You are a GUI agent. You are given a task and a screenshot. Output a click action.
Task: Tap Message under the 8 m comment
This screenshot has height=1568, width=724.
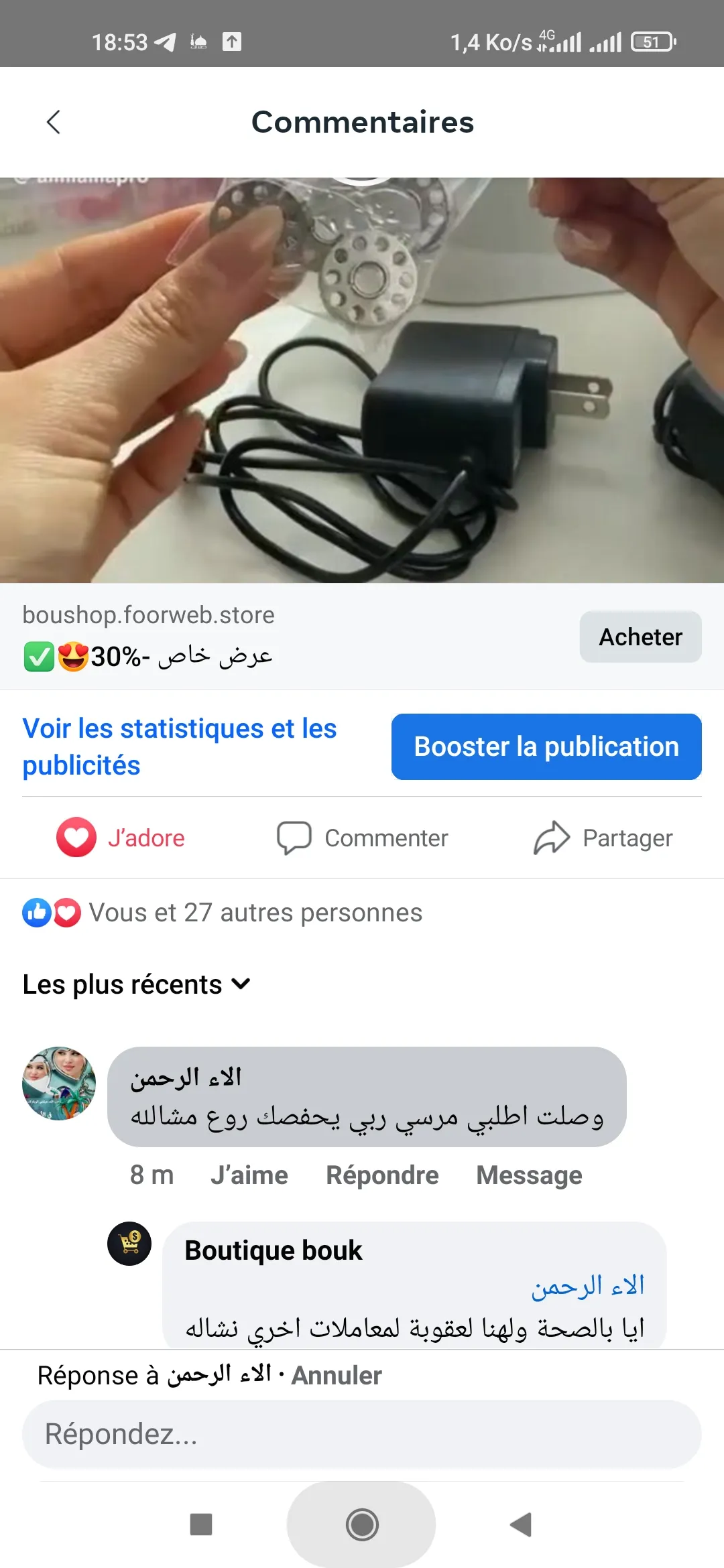point(529,1175)
